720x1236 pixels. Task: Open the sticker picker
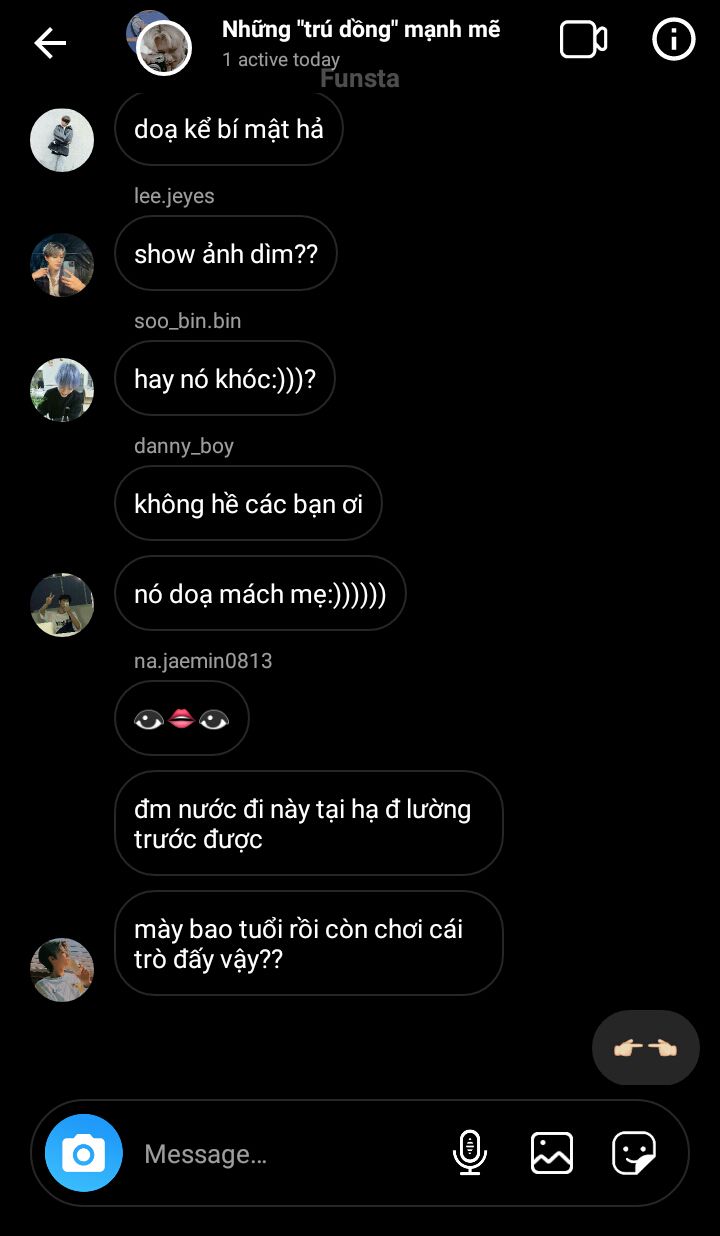634,1153
